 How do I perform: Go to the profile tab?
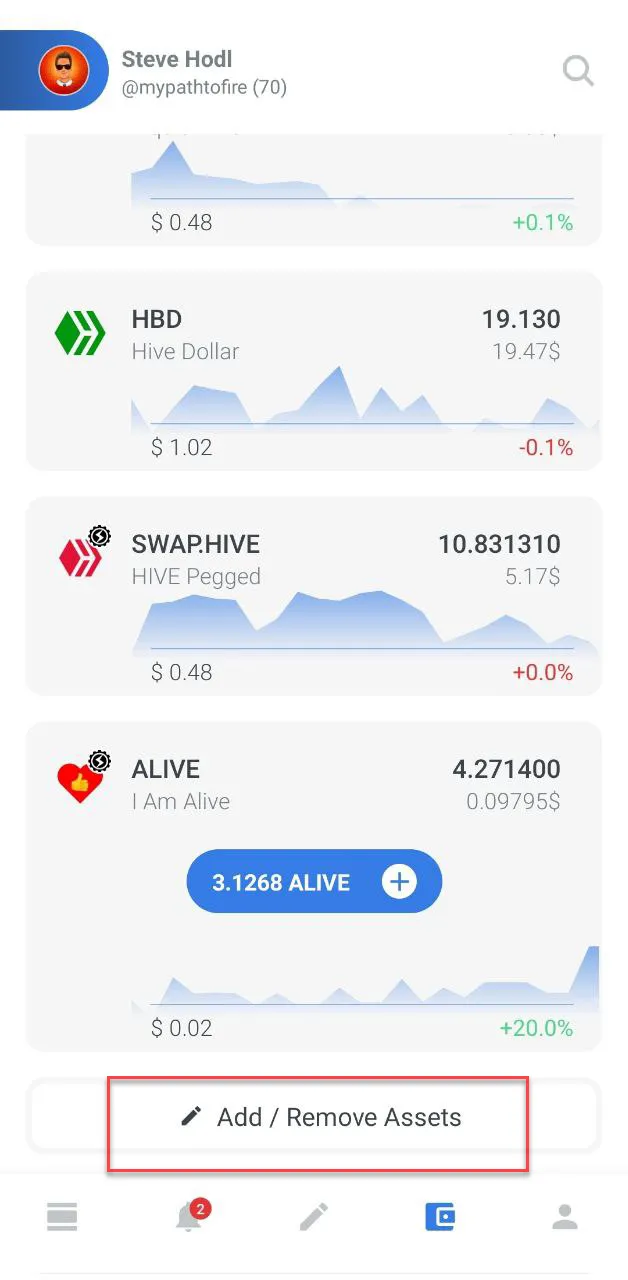click(565, 1217)
